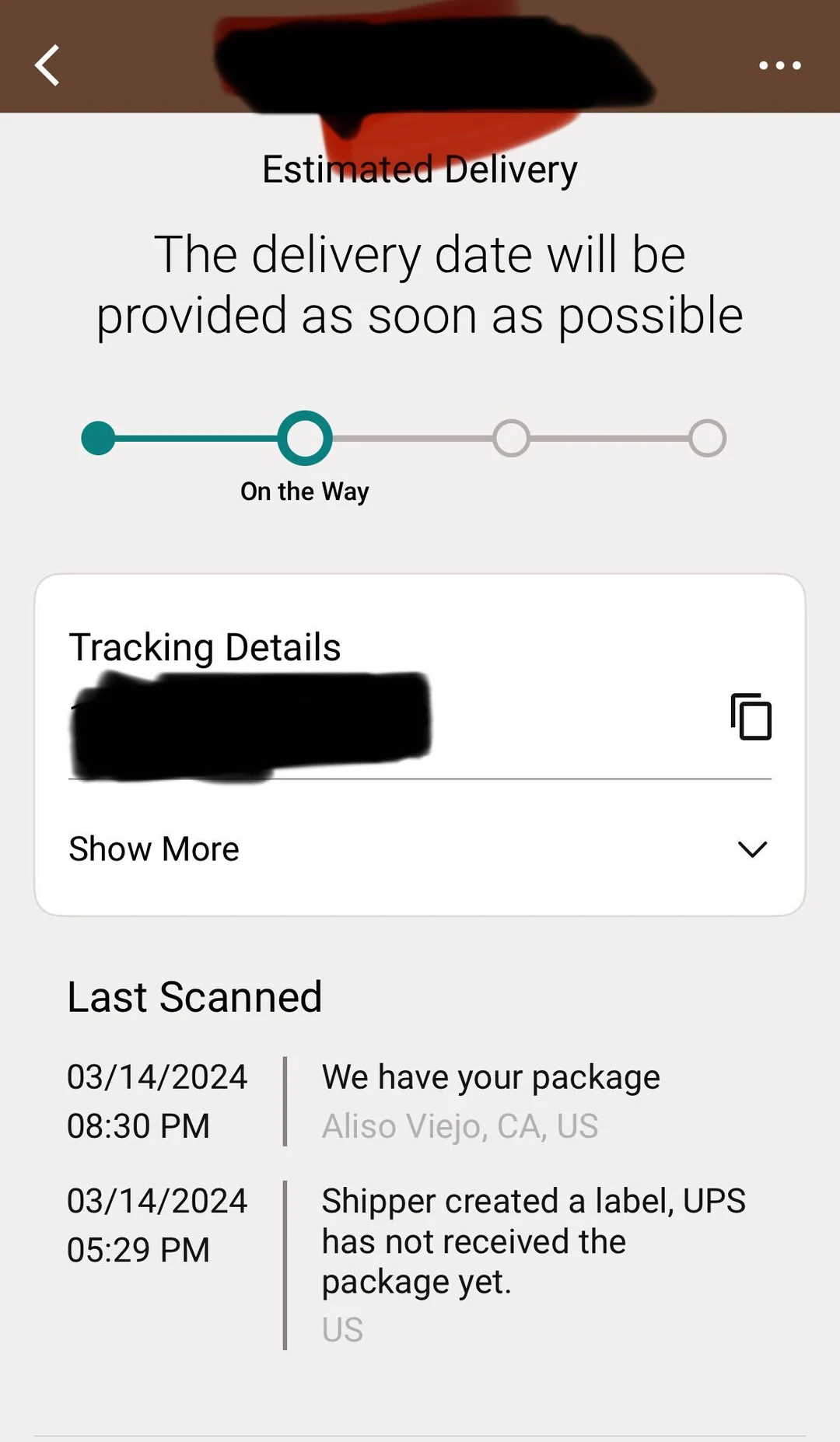Open the three-dot overflow menu
Screen dimensions: 840x1442
(780, 65)
